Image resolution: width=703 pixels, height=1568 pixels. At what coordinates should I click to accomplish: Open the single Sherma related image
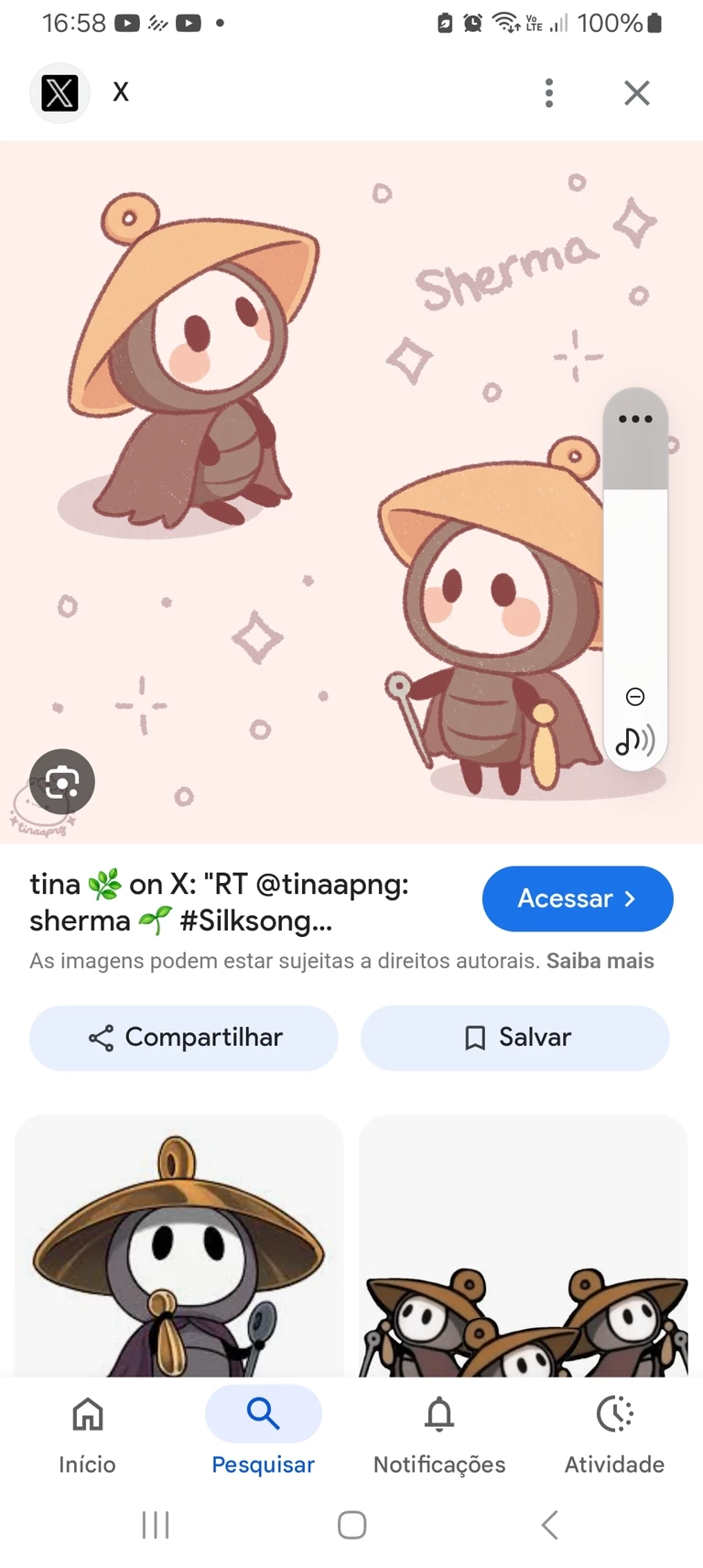[x=179, y=1246]
